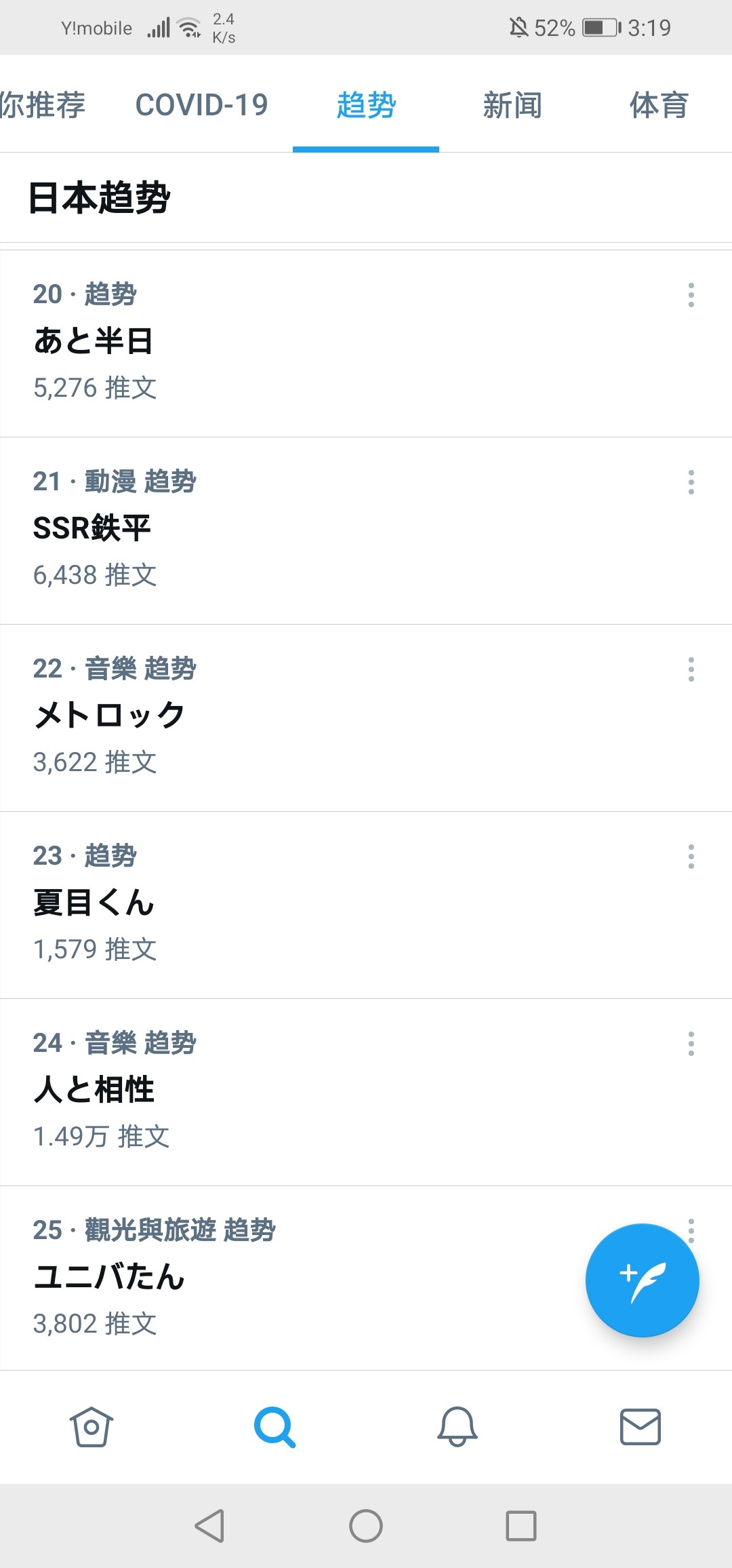Switch to the 新闻 tab
The height and width of the screenshot is (1568, 732).
(512, 105)
